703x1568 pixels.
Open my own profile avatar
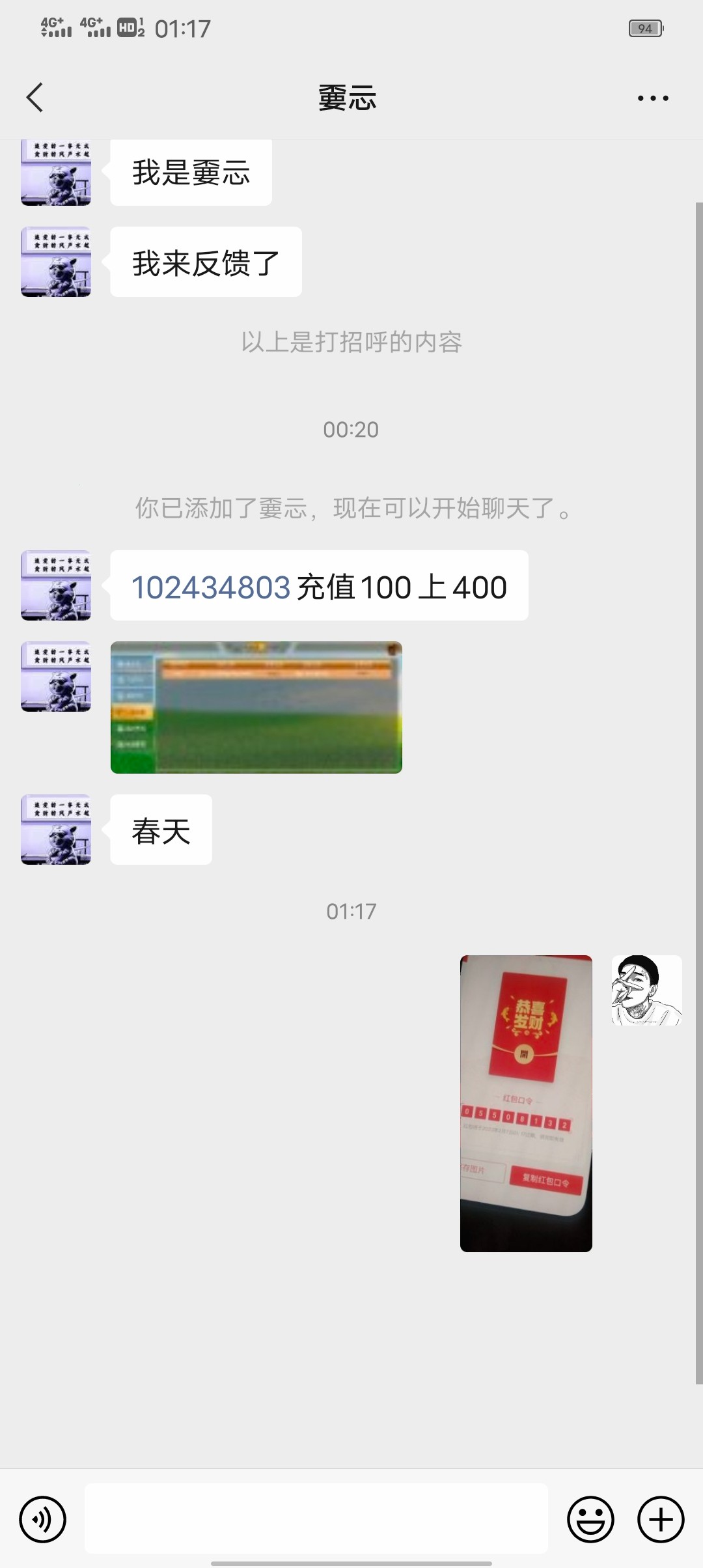[x=646, y=990]
